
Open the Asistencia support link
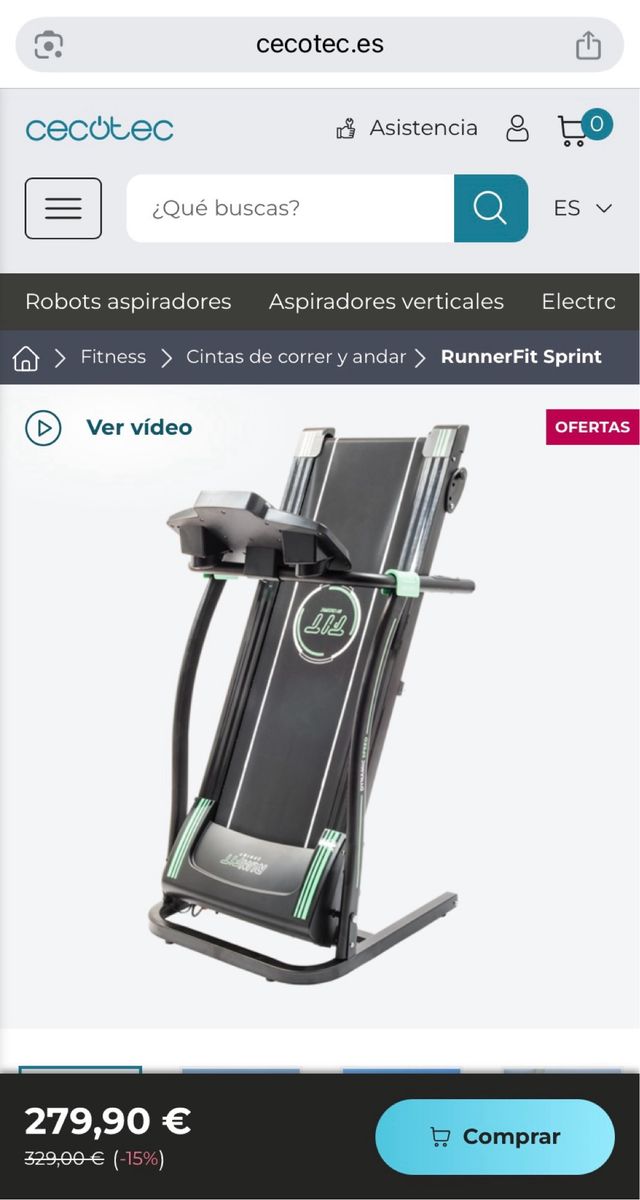pyautogui.click(x=407, y=128)
